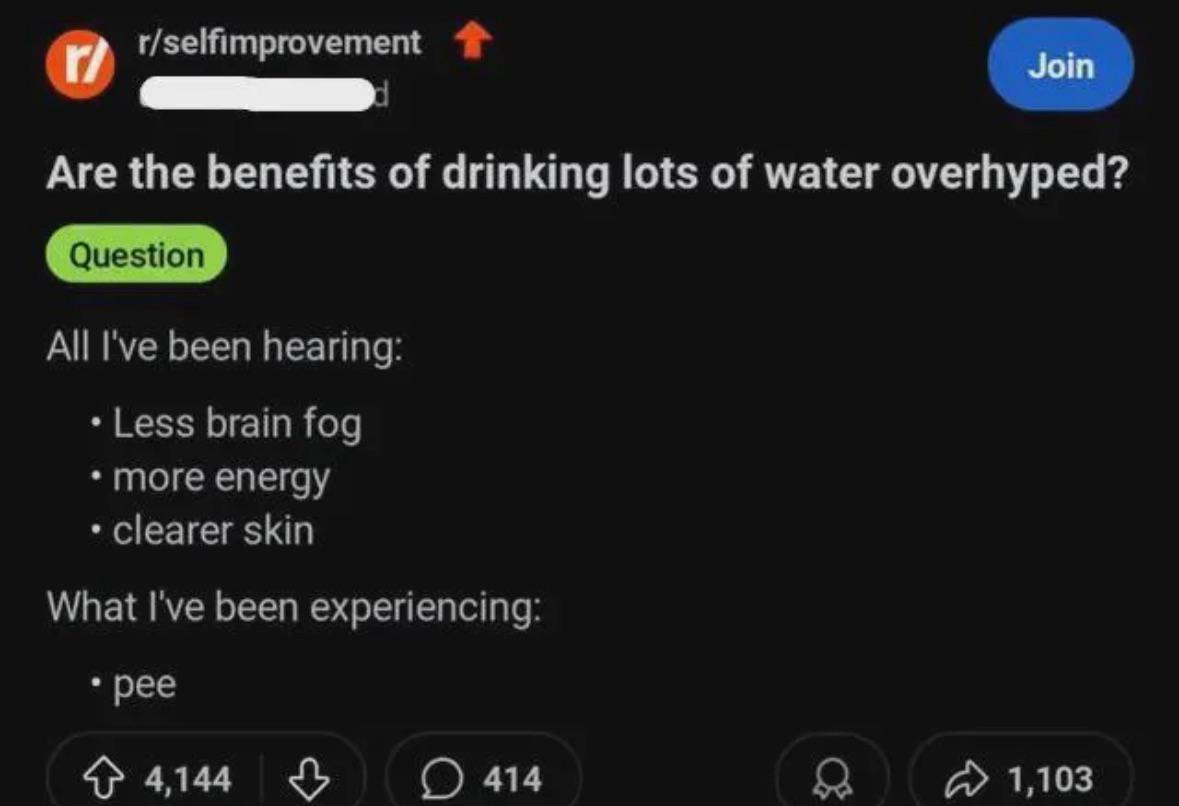Open the 414 comments

coord(483,777)
